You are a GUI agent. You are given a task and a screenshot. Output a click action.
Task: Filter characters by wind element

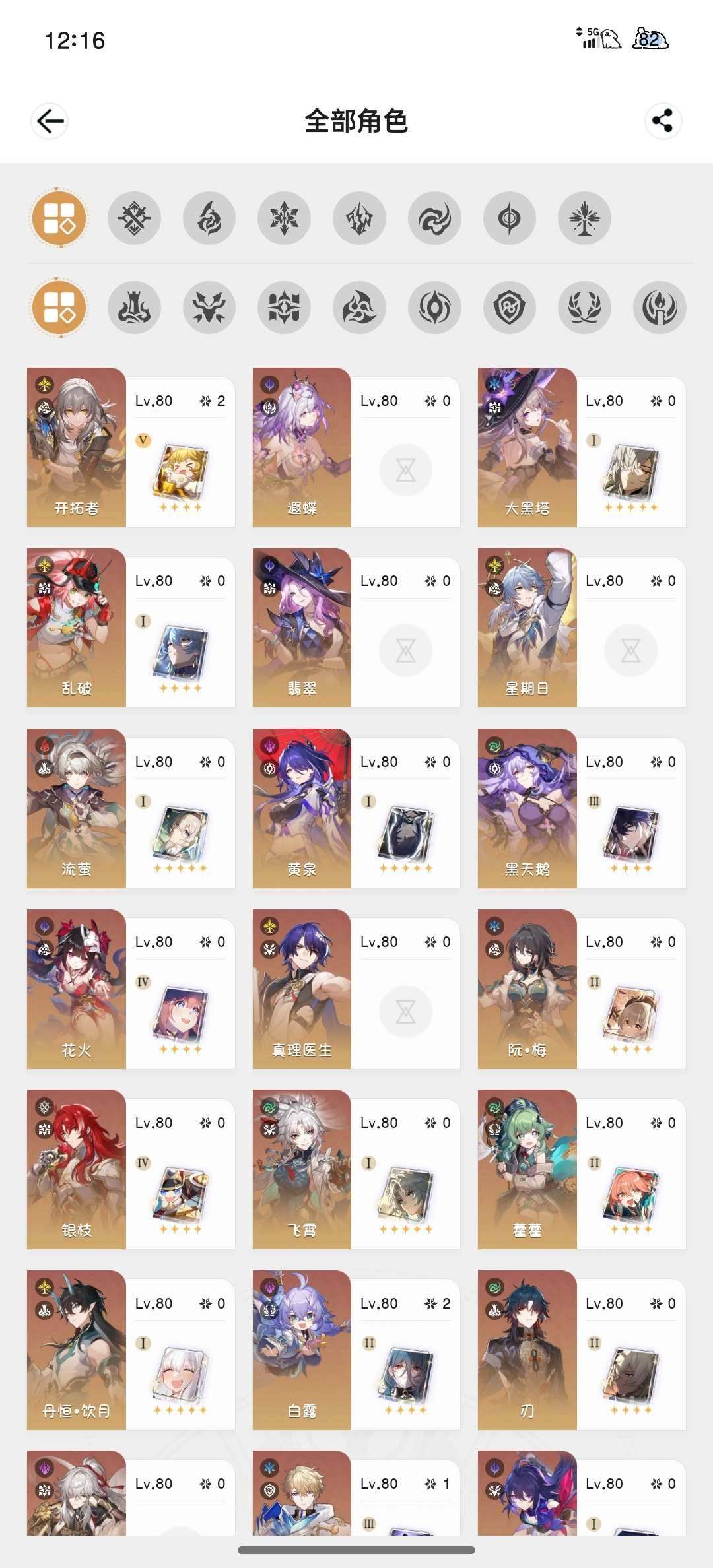coord(434,218)
